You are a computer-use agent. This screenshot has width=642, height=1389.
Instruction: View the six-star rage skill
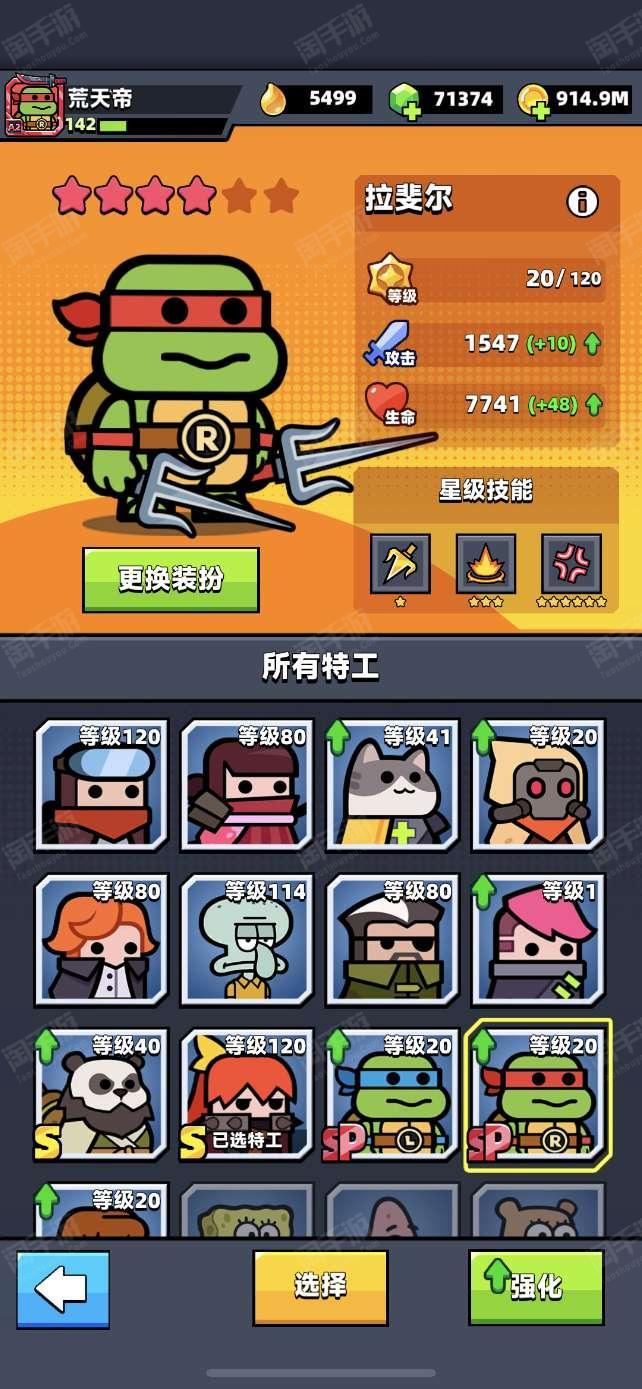[572, 564]
